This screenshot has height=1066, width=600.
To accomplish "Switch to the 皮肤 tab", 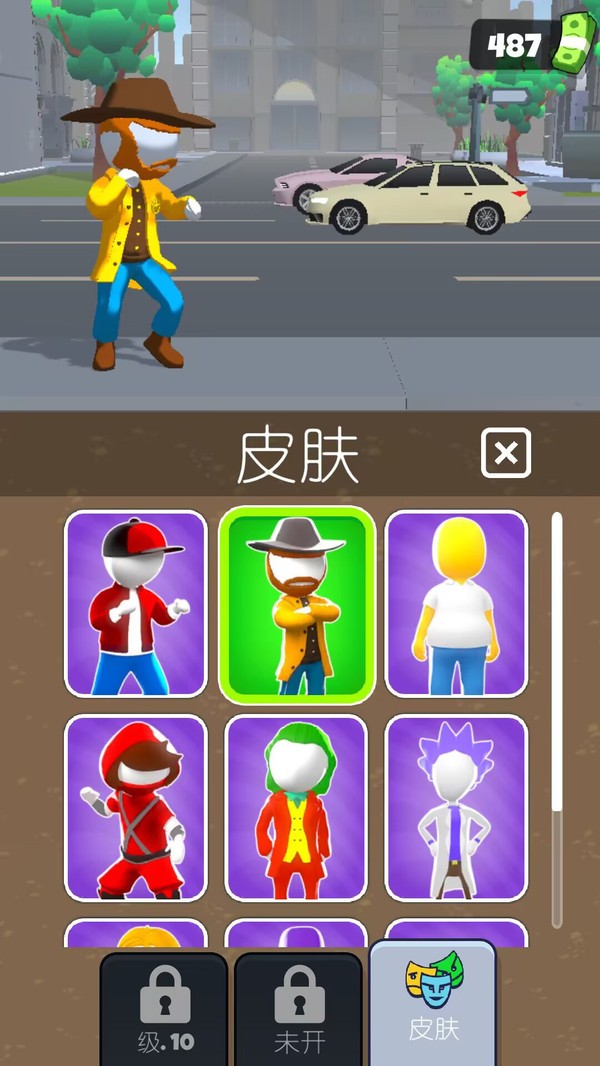I will (433, 1005).
